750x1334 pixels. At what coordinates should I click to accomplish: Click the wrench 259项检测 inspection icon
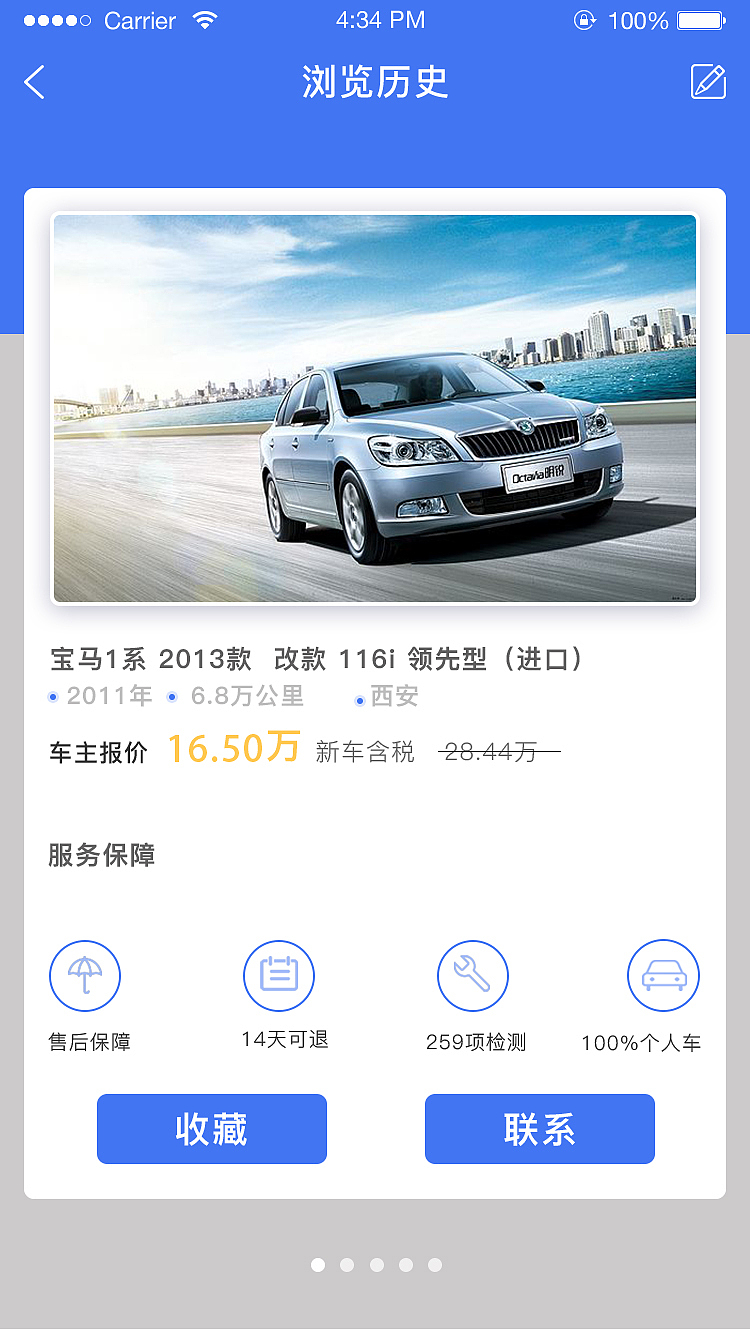473,975
